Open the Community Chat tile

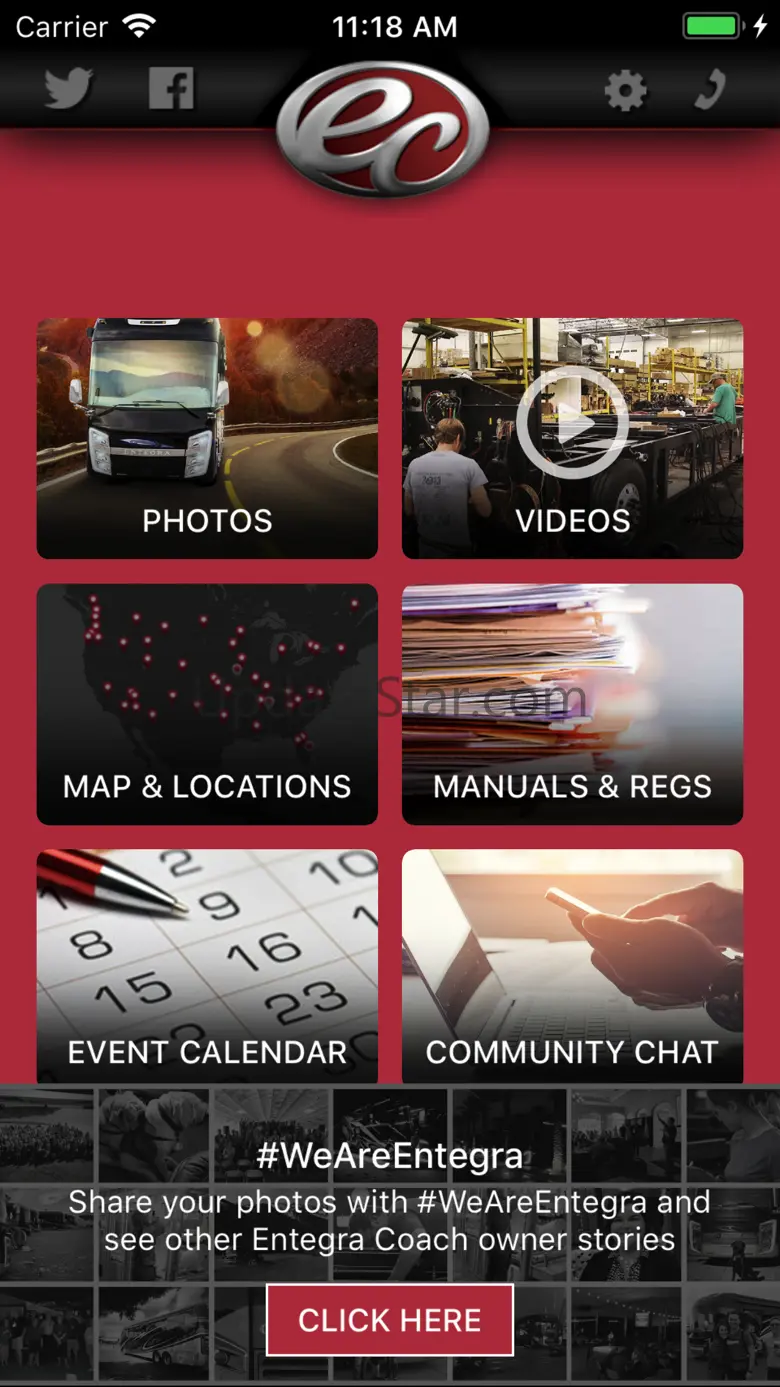(x=572, y=967)
